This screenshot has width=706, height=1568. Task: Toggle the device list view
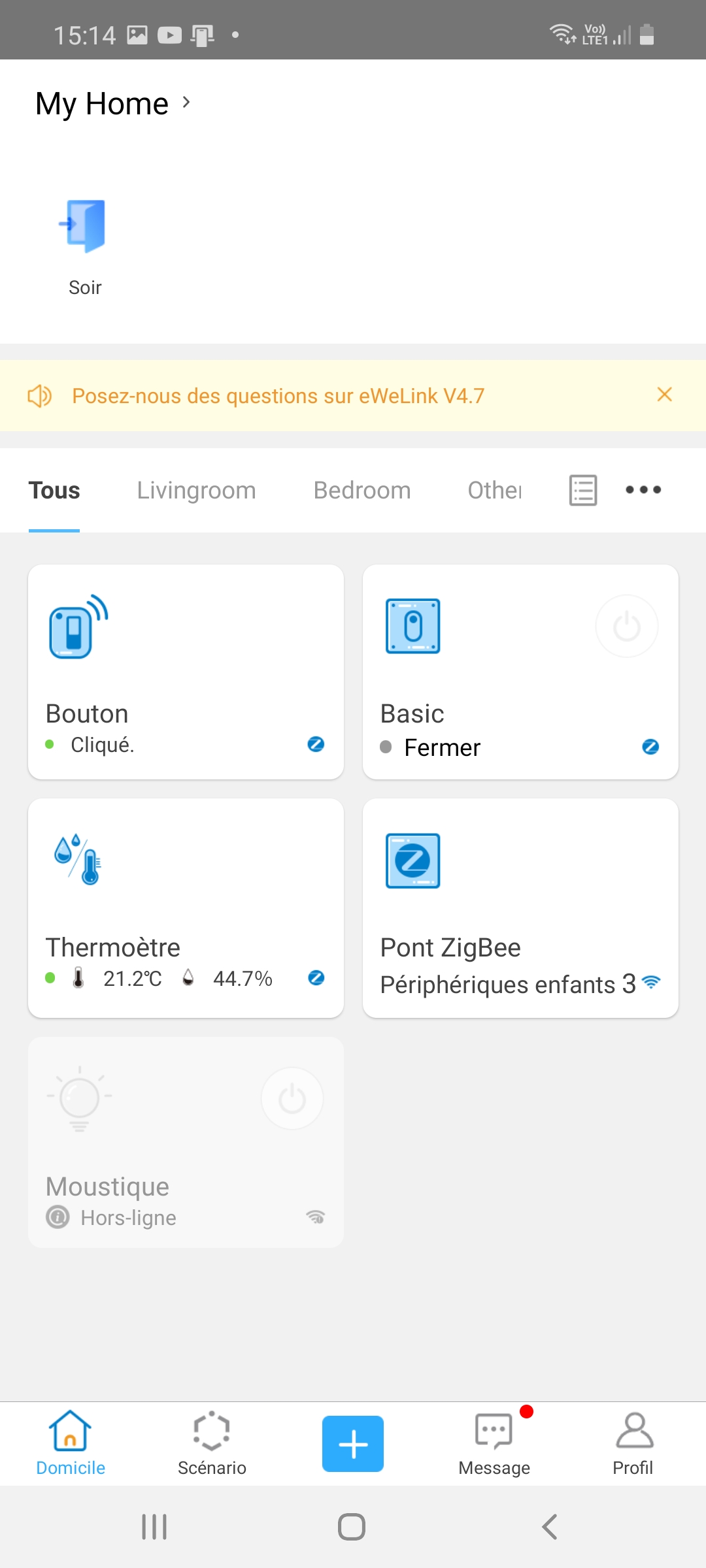(583, 490)
